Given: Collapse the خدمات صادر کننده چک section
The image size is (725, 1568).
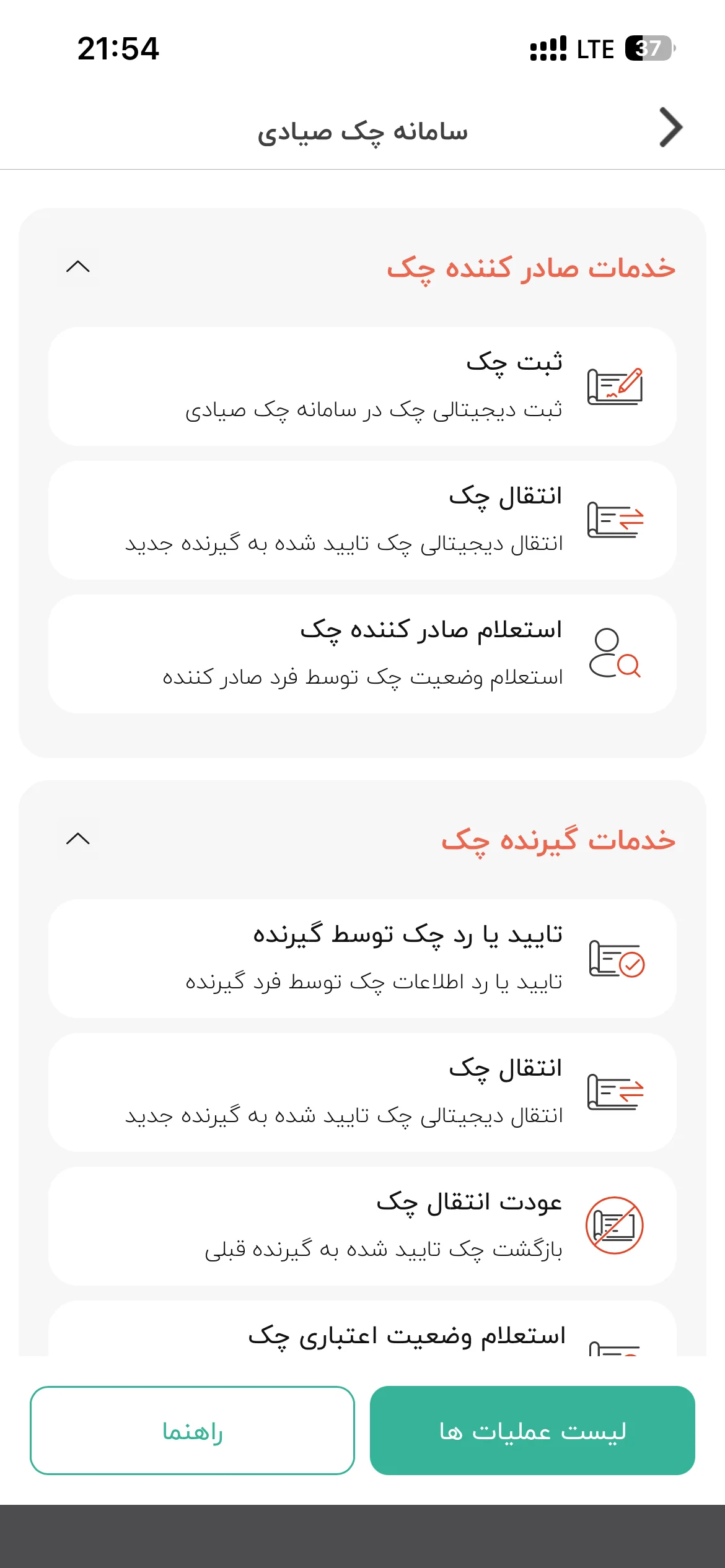Looking at the screenshot, I should tap(78, 267).
